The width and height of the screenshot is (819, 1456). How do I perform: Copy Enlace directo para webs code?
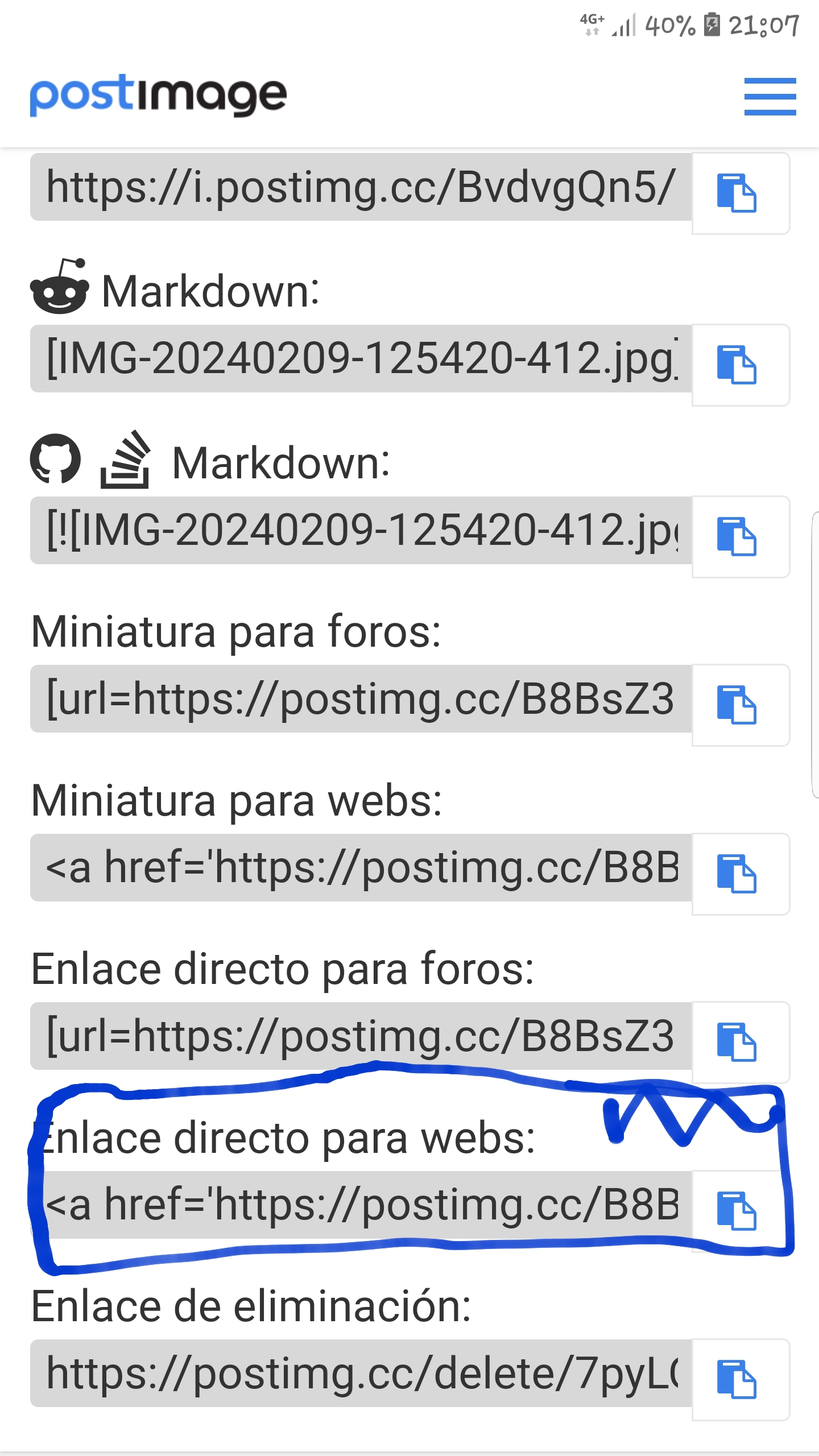coord(741,1211)
